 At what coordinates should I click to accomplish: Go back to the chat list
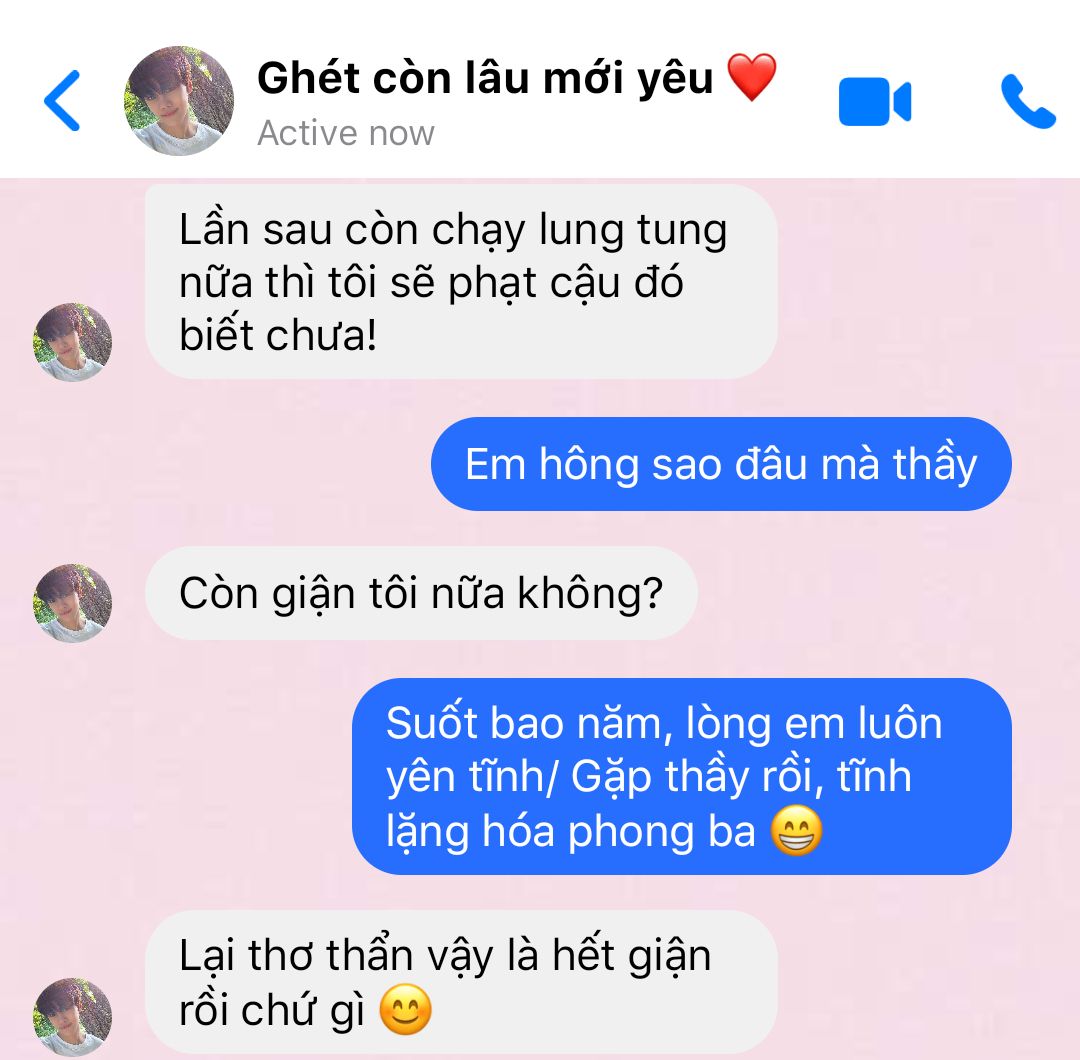click(62, 101)
